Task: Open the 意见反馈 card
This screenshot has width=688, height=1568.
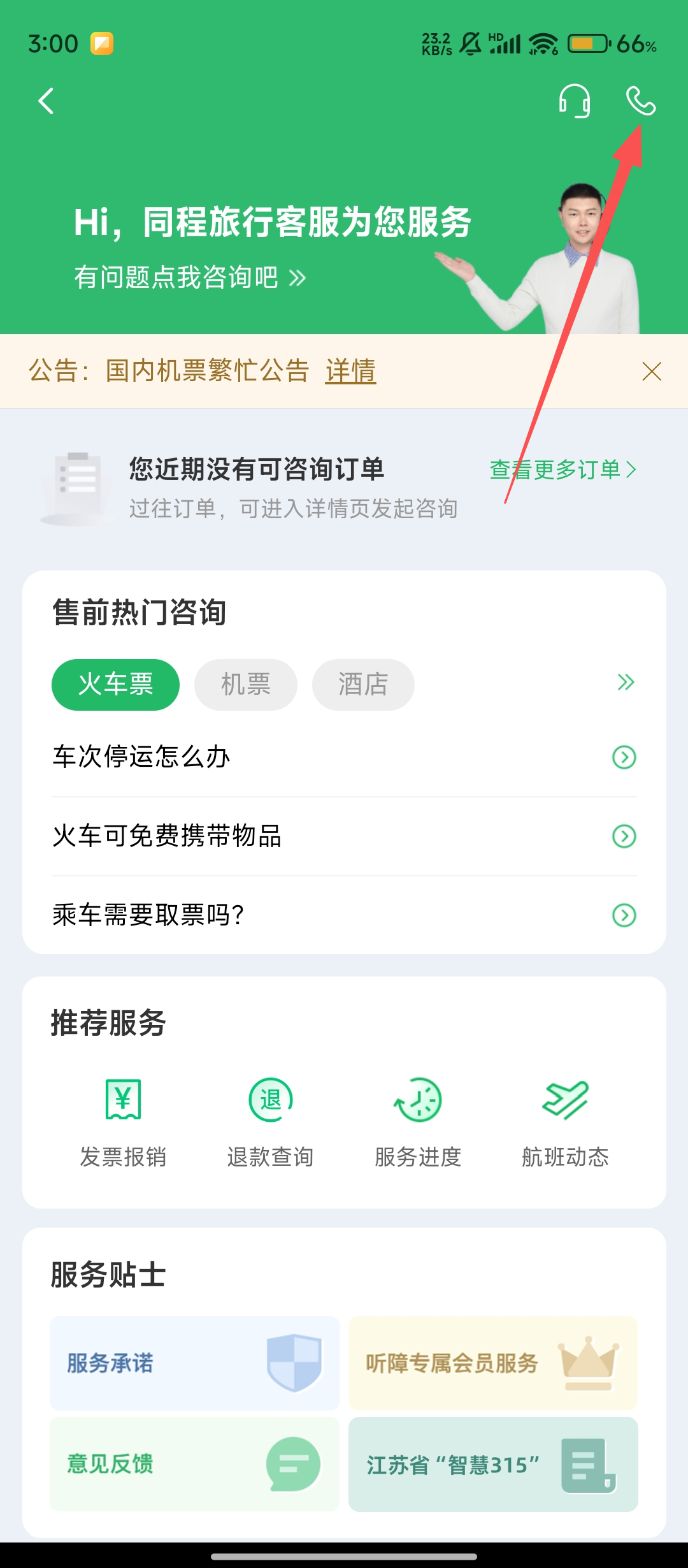Action: (x=194, y=1463)
